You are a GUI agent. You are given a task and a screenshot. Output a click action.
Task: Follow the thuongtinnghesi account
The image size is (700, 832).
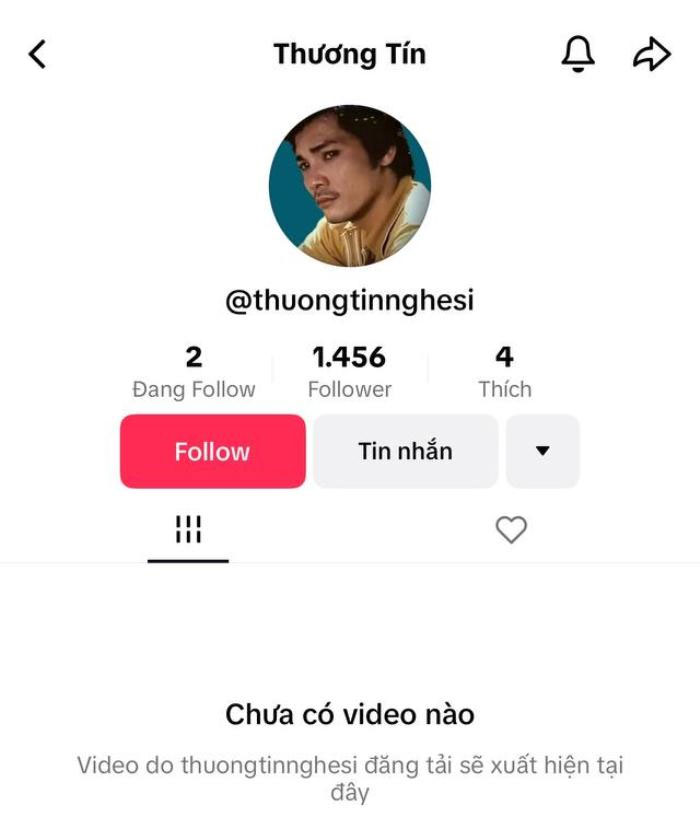212,451
